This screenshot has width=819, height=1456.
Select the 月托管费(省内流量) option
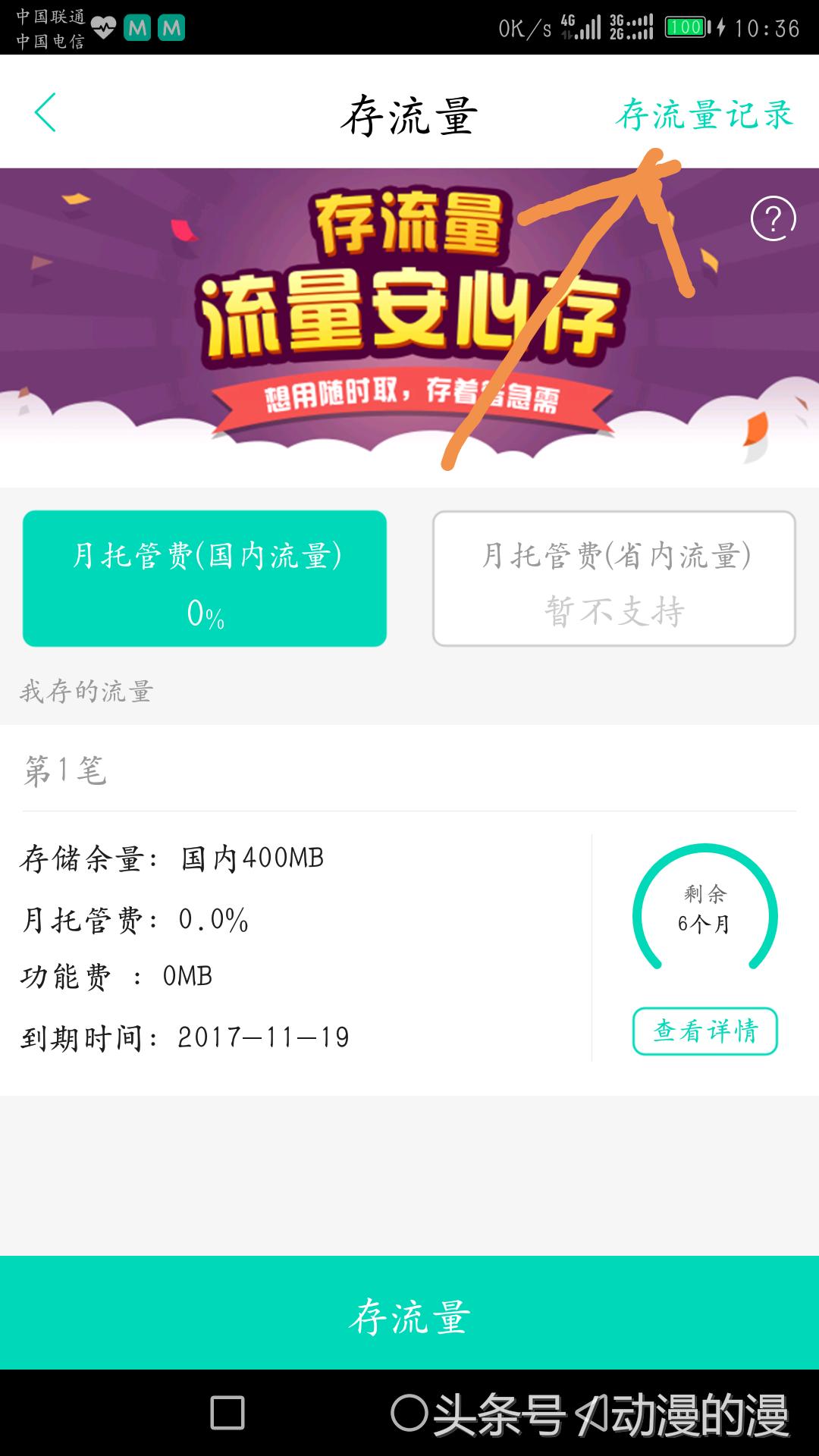[613, 578]
